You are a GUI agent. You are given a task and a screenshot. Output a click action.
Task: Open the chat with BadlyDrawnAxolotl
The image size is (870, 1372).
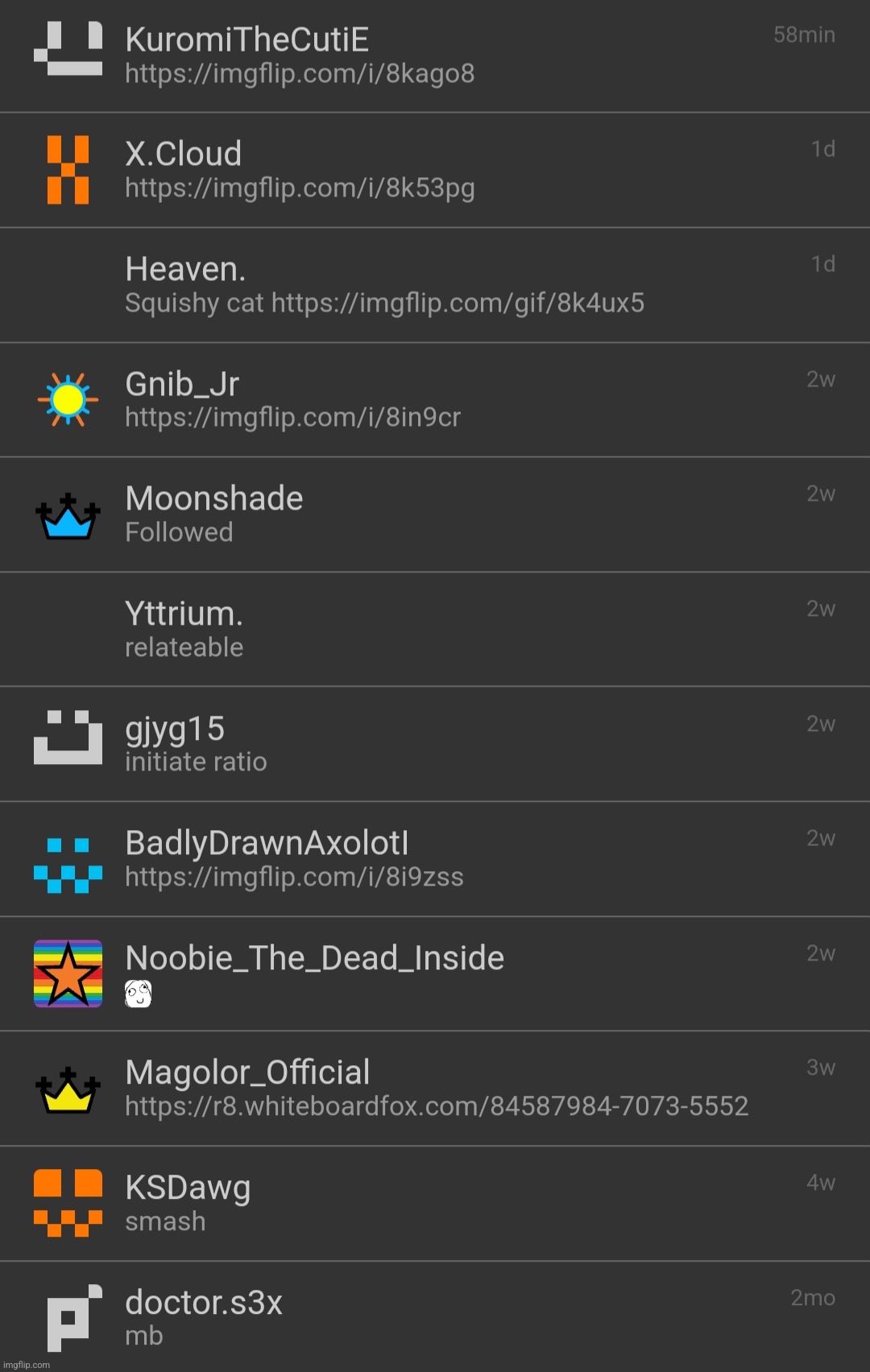coord(435,858)
